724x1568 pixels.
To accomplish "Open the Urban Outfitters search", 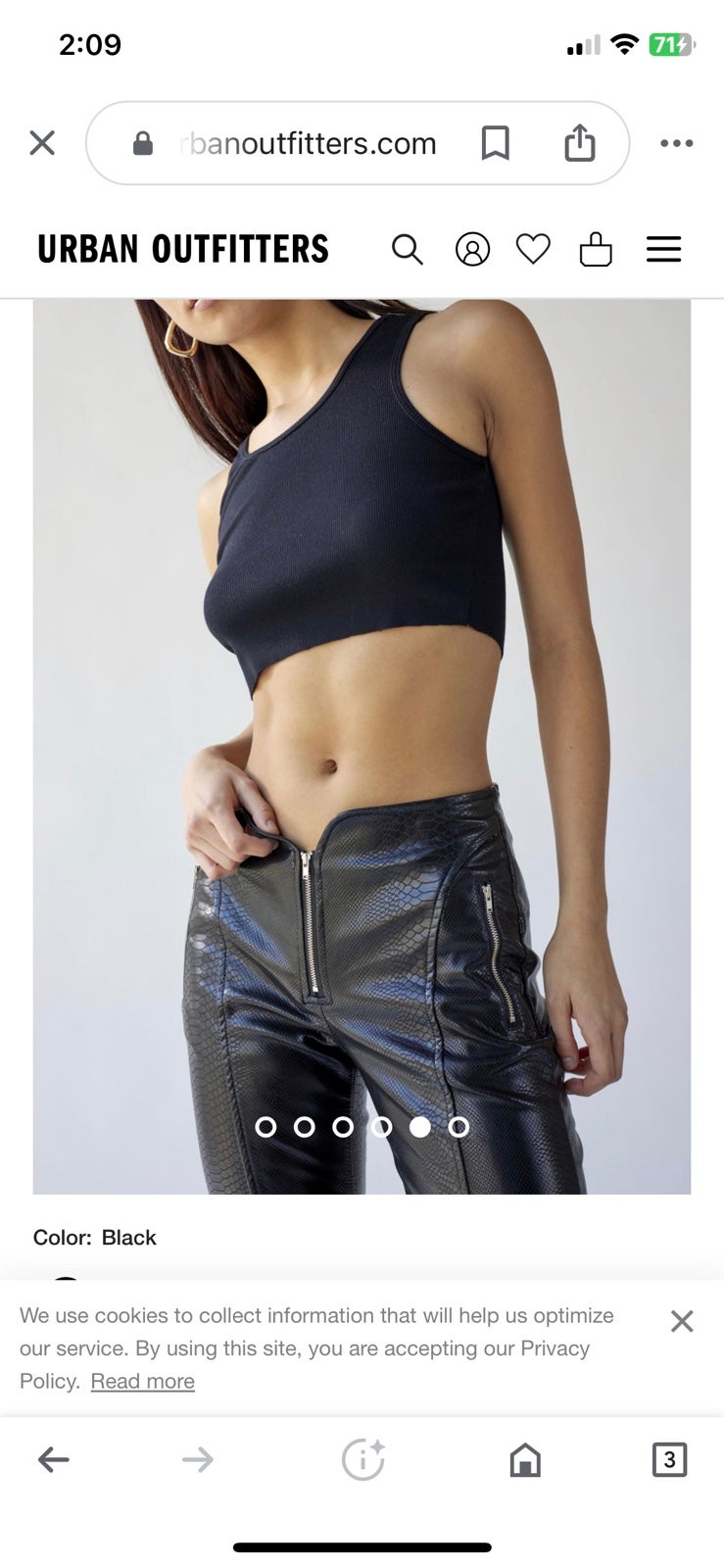I will [408, 250].
